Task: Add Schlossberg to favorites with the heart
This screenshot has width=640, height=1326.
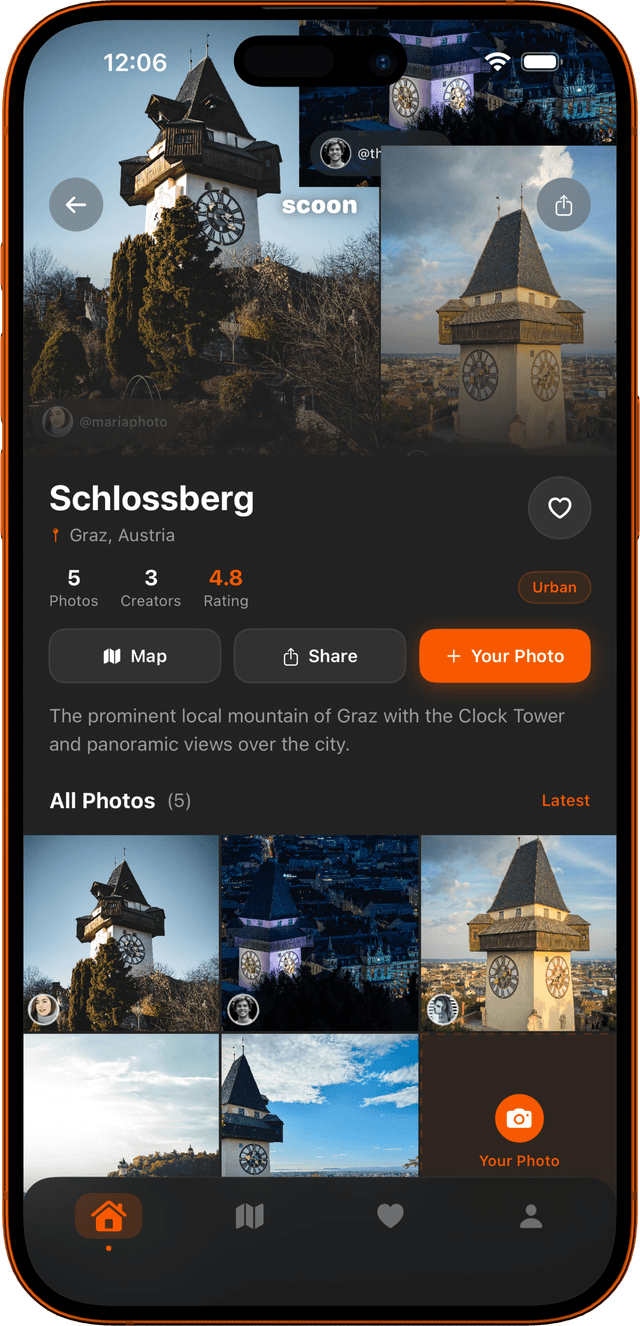Action: tap(559, 508)
